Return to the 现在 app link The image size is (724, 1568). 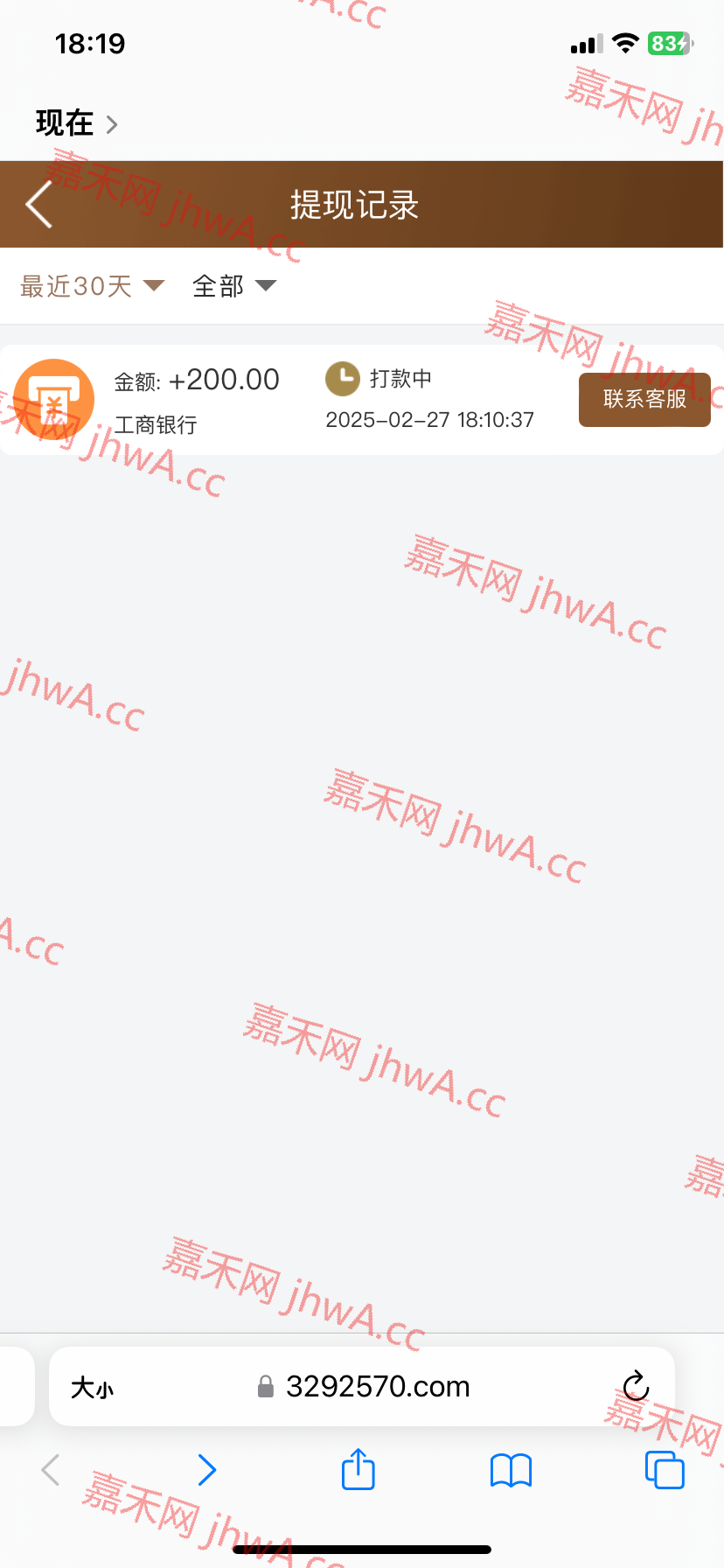click(75, 123)
